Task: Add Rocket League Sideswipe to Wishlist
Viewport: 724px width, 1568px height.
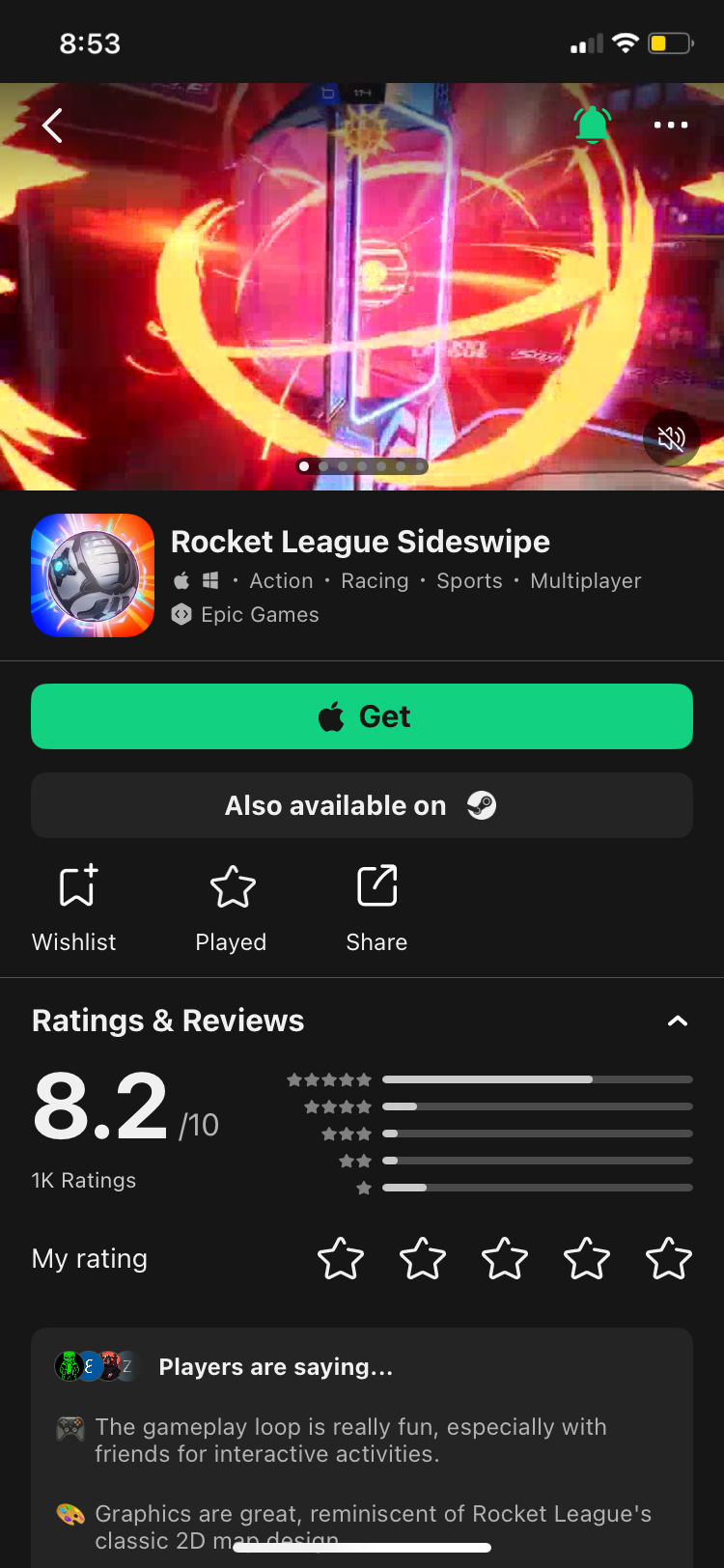Action: (73, 908)
